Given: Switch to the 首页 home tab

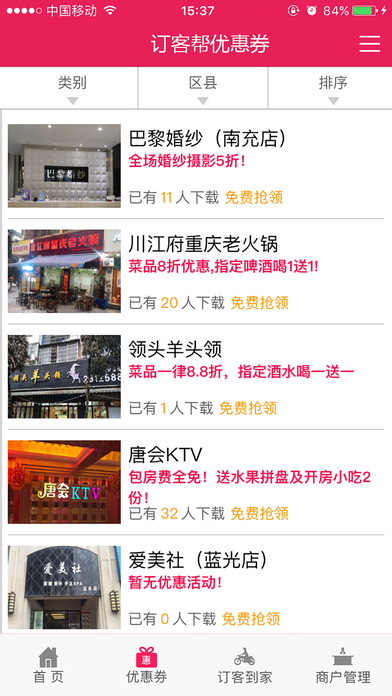Looking at the screenshot, I should pyautogui.click(x=48, y=665).
